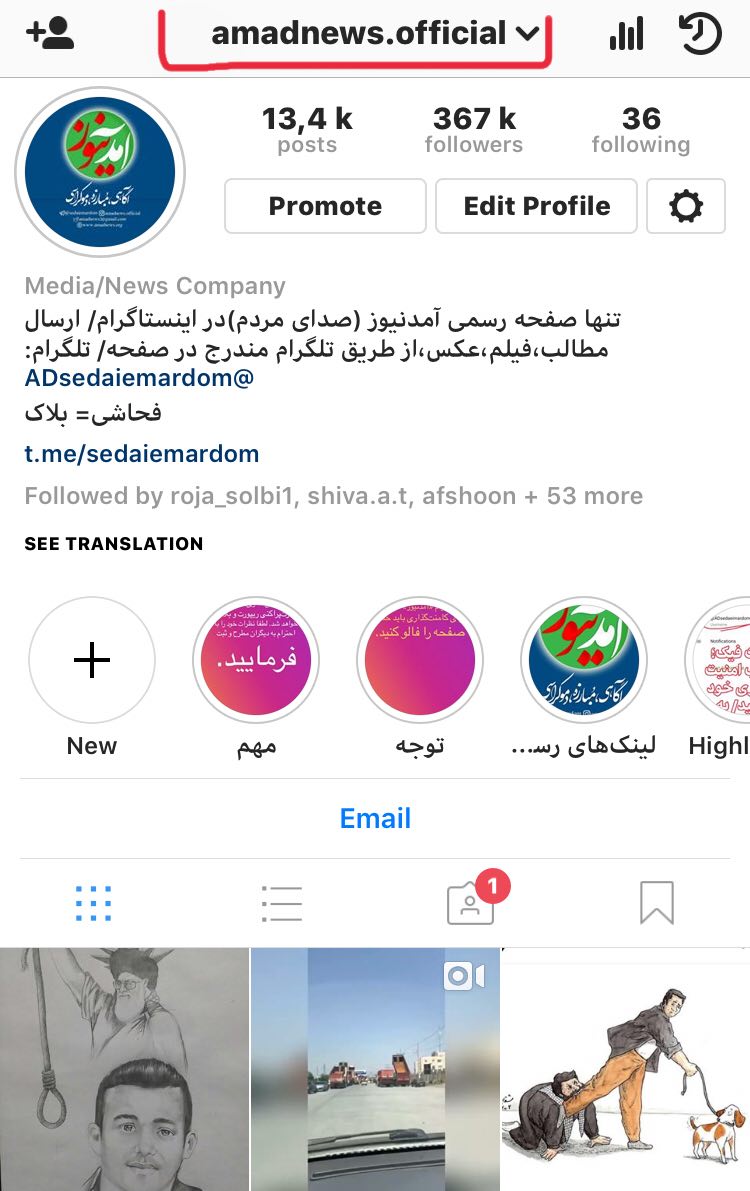Screen dimensions: 750x1191
Task: Switch to the list view tab
Action: point(281,903)
